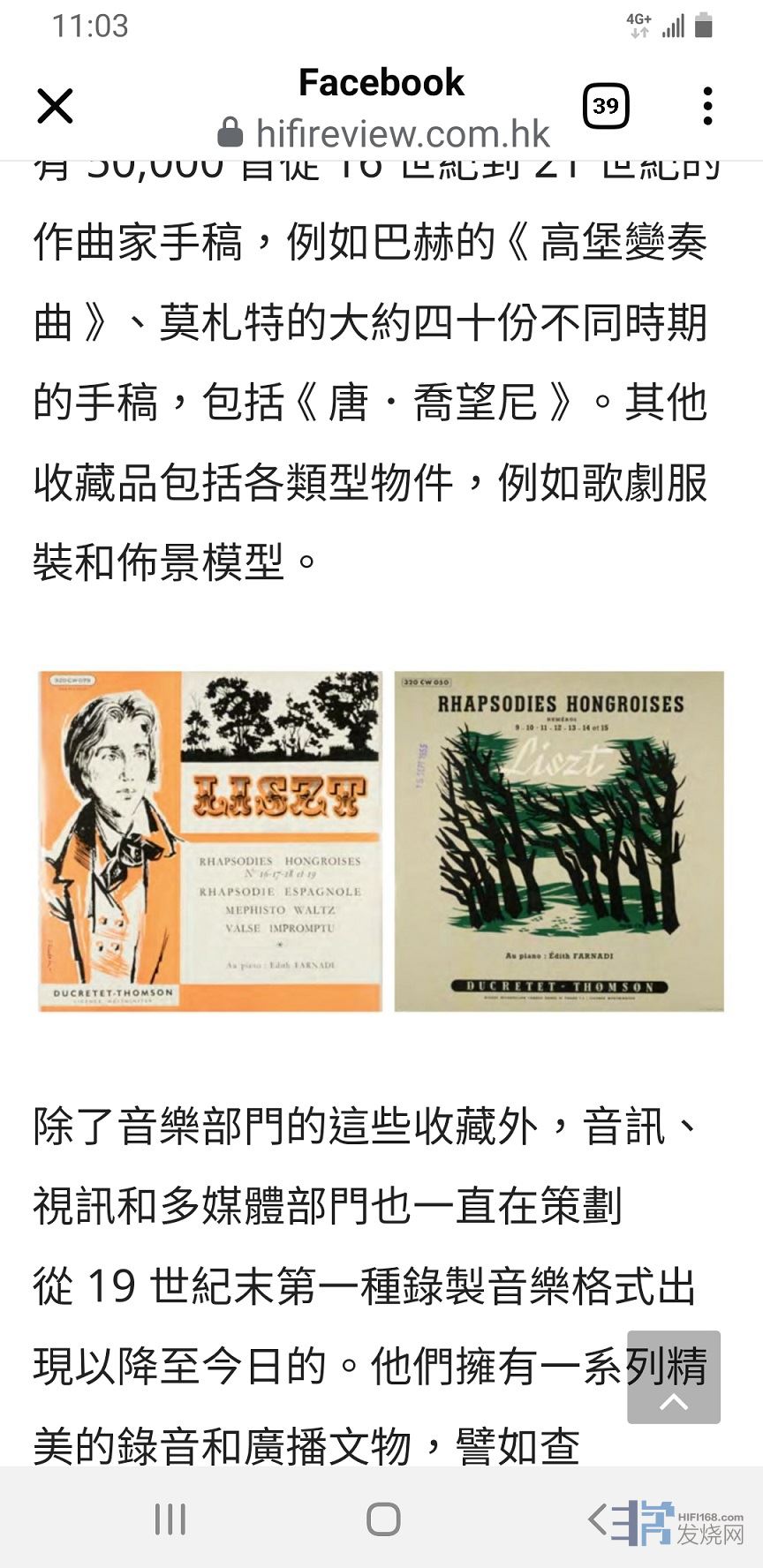Go to the home screen

point(383,1519)
